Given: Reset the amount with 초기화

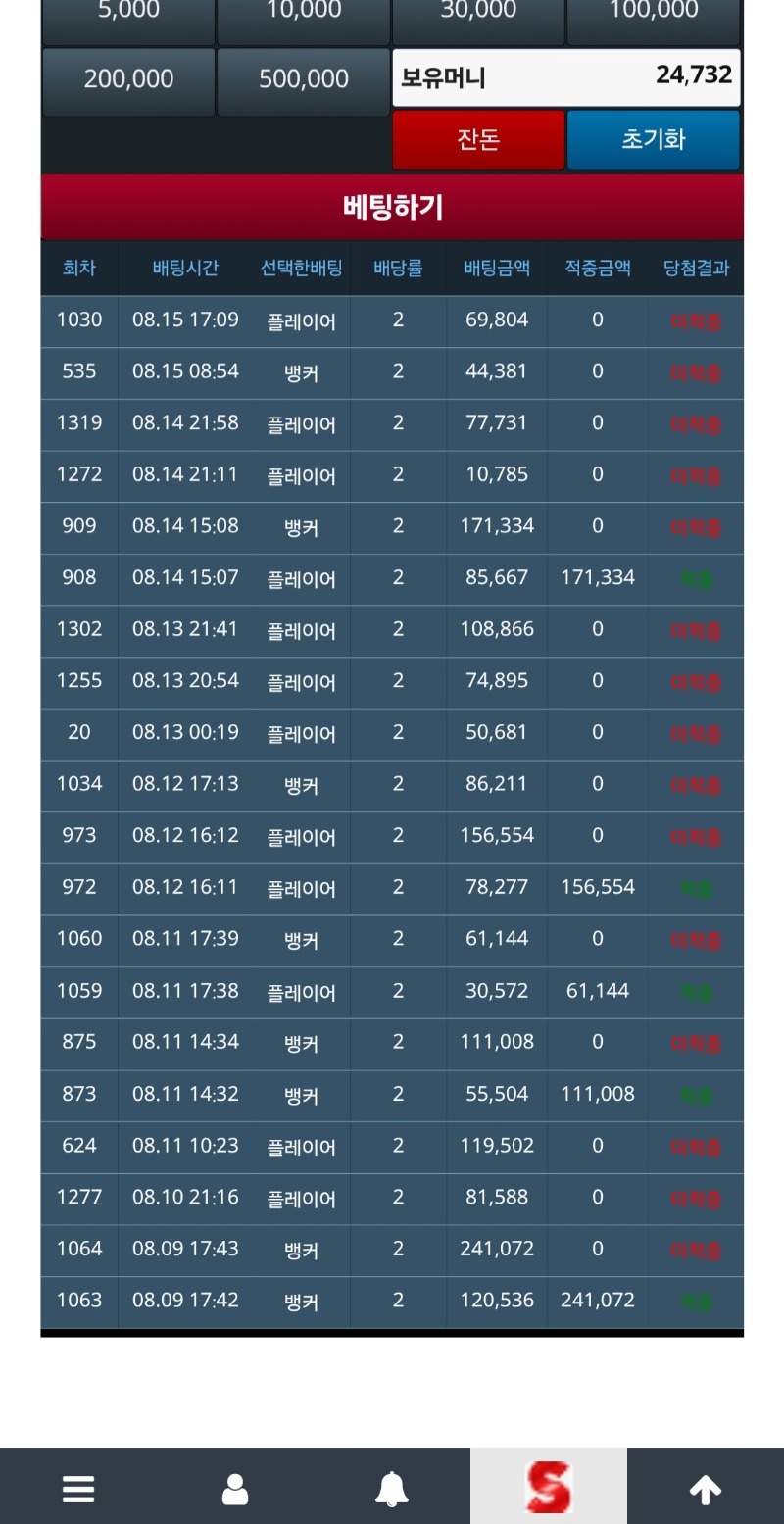Looking at the screenshot, I should pyautogui.click(x=654, y=140).
